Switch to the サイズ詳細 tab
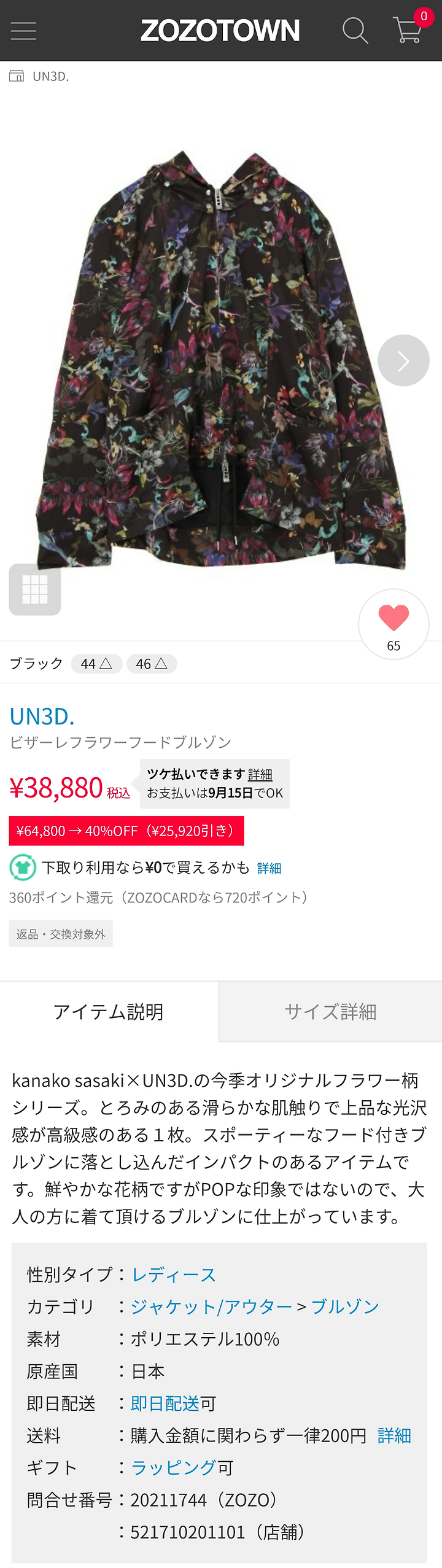The height and width of the screenshot is (1568, 442). pyautogui.click(x=330, y=1011)
